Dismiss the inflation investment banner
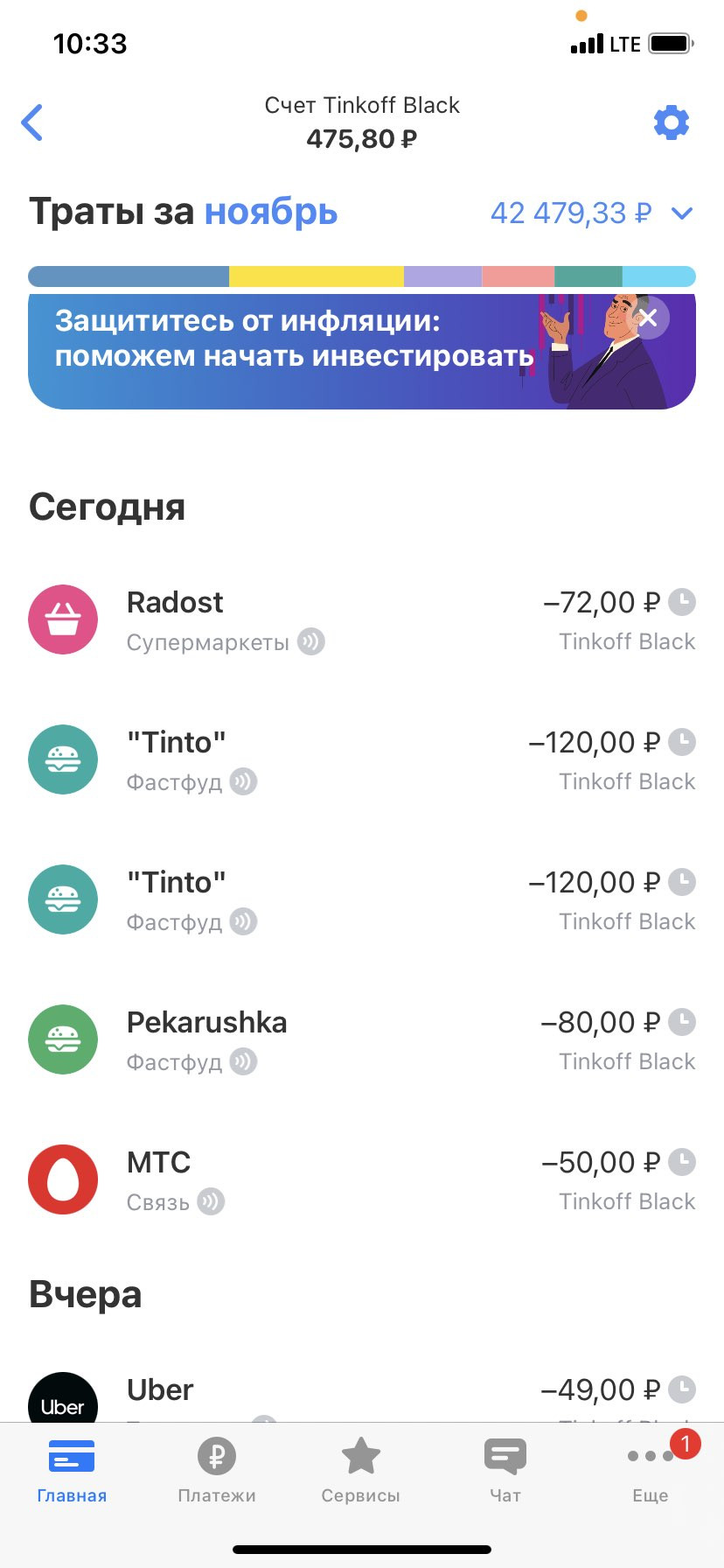 pyautogui.click(x=648, y=318)
